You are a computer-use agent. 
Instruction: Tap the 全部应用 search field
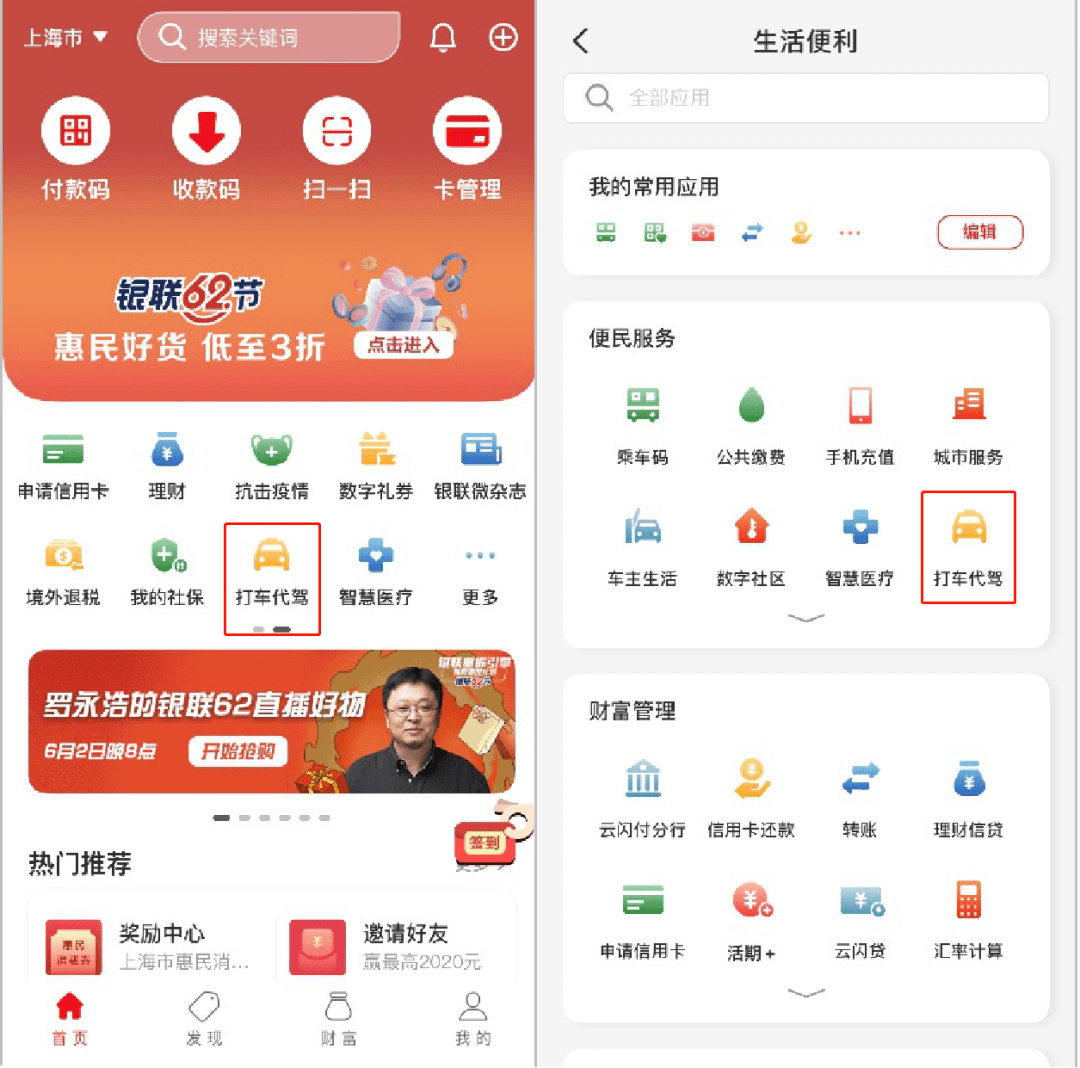[x=805, y=98]
